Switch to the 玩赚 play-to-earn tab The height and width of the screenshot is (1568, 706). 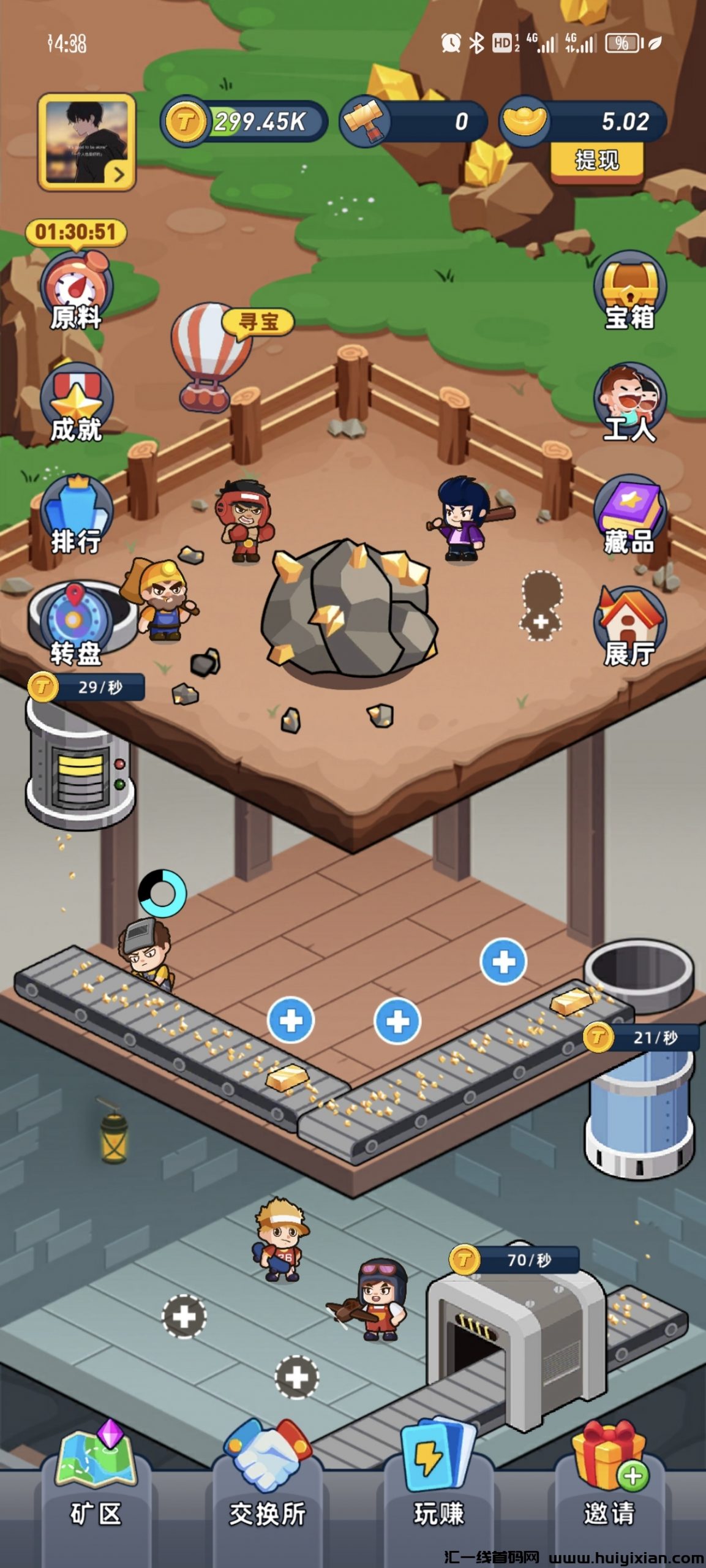[438, 1488]
